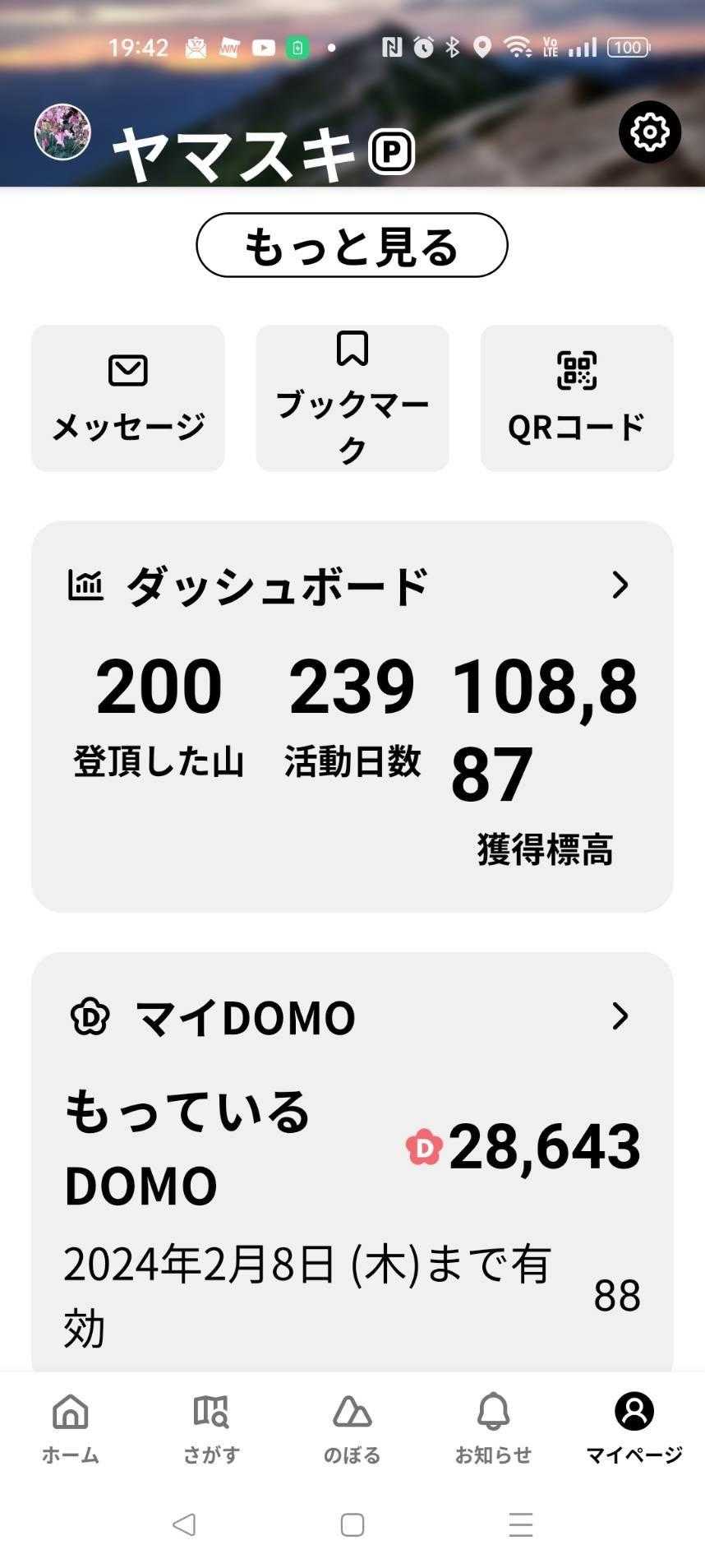Image resolution: width=705 pixels, height=1568 pixels.
Task: Switch to the ホーム tab
Action: 71,1428
